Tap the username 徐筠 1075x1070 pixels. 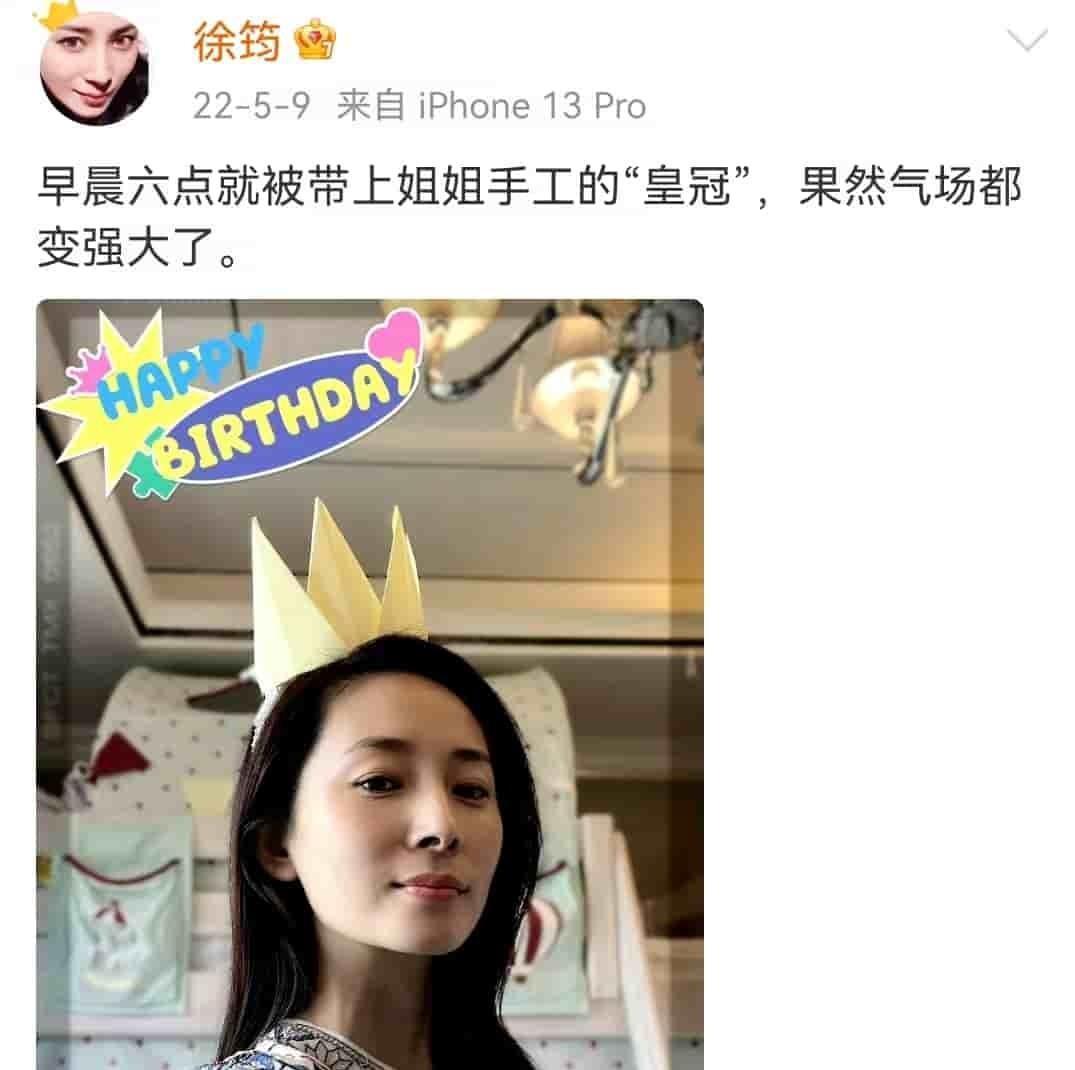[236, 42]
